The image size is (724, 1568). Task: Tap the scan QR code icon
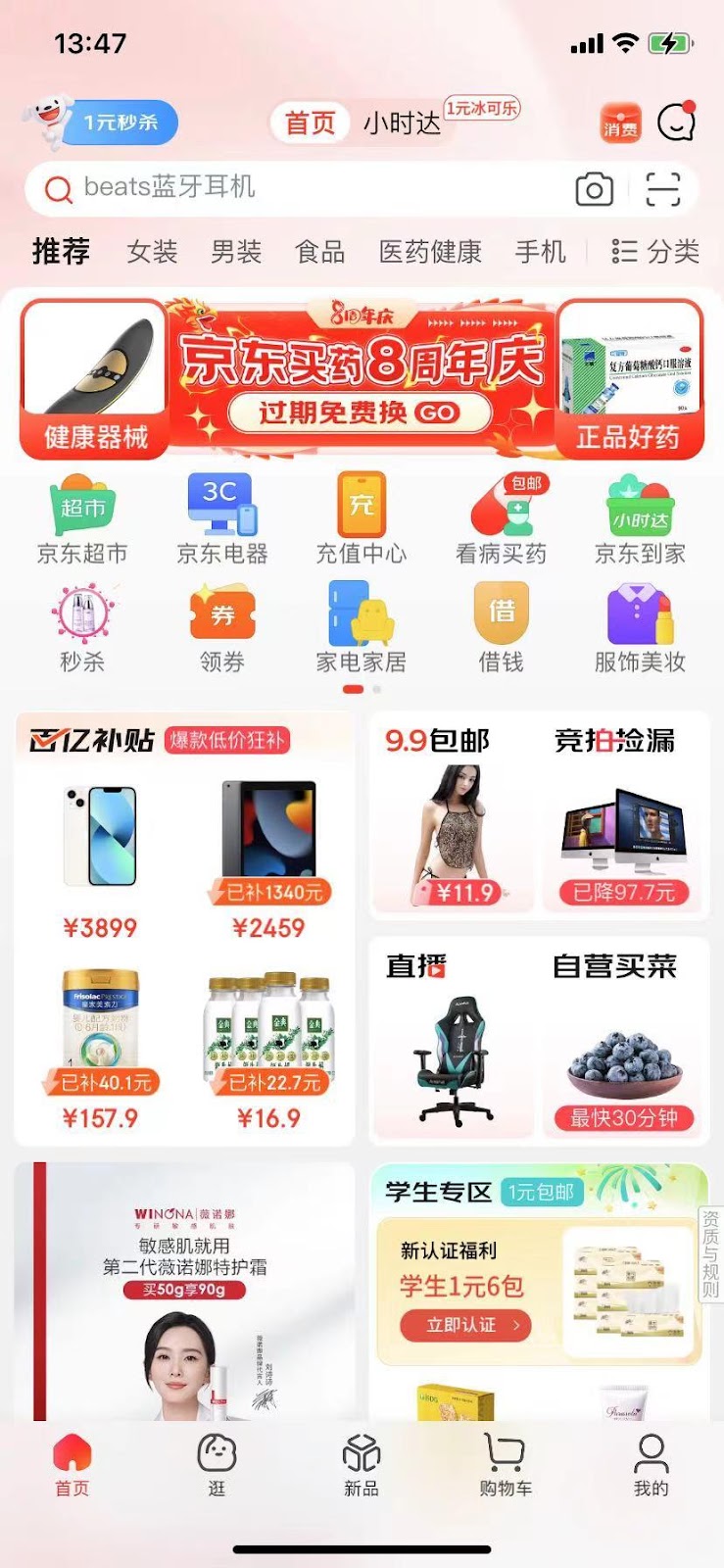662,188
